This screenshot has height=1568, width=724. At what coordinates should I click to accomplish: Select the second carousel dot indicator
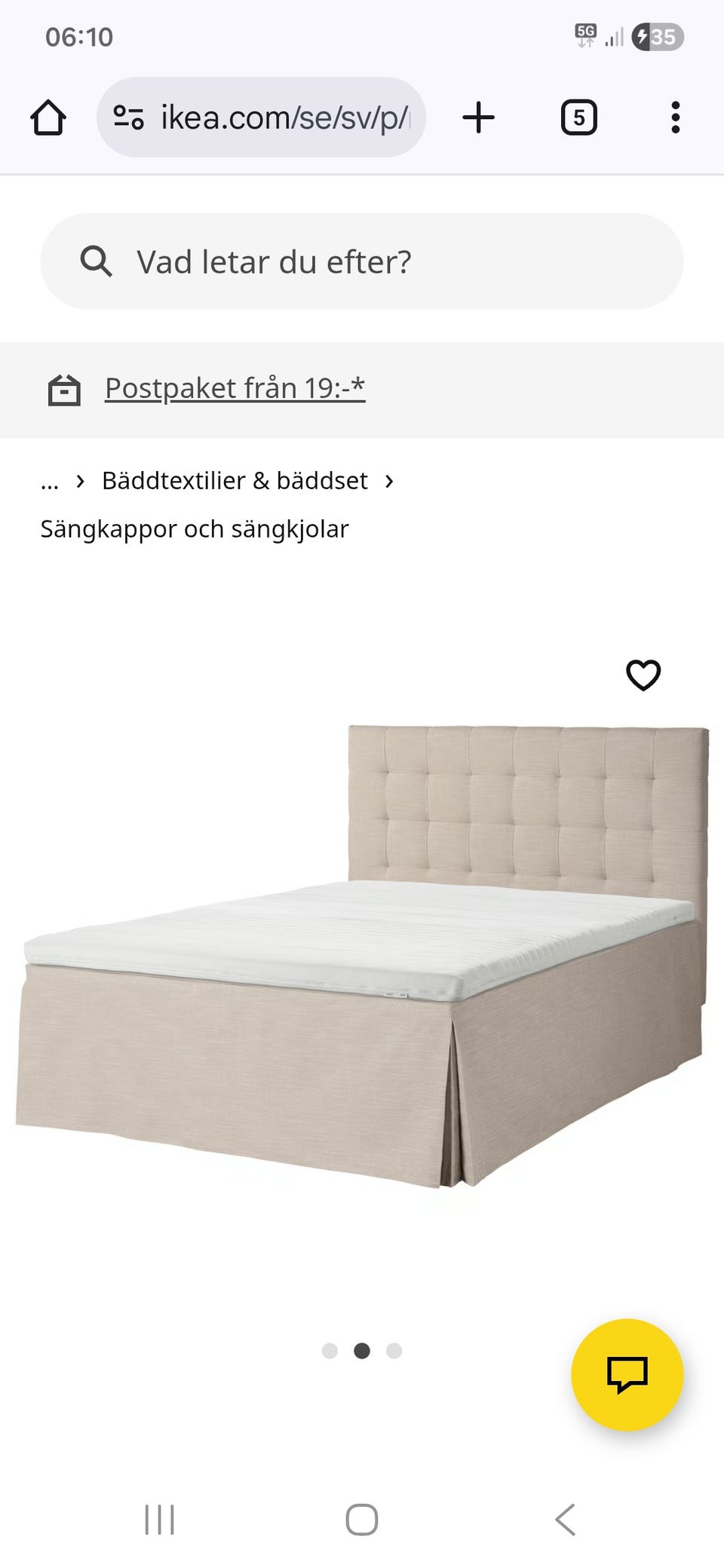(362, 1351)
